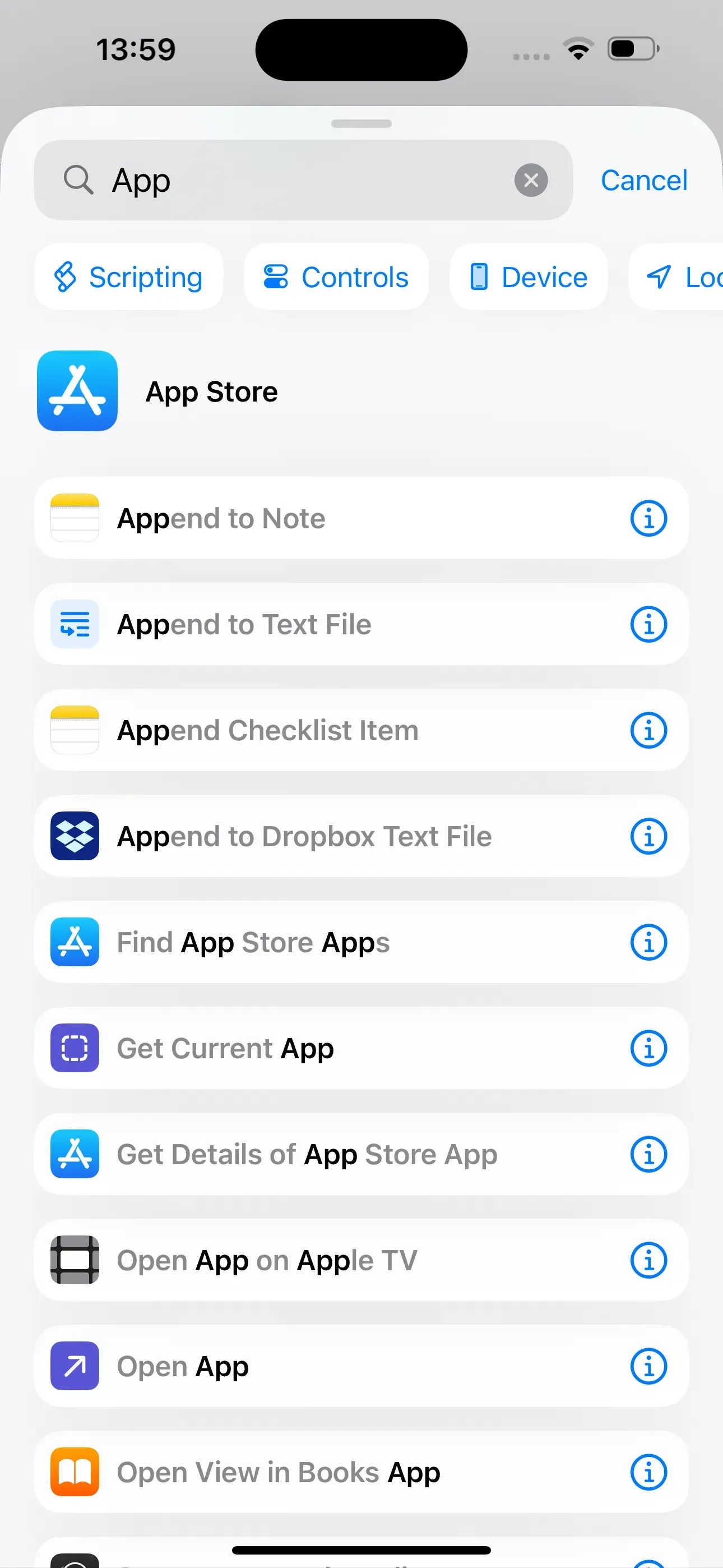
Task: Tap the Books icon on Open View action
Action: click(74, 1472)
